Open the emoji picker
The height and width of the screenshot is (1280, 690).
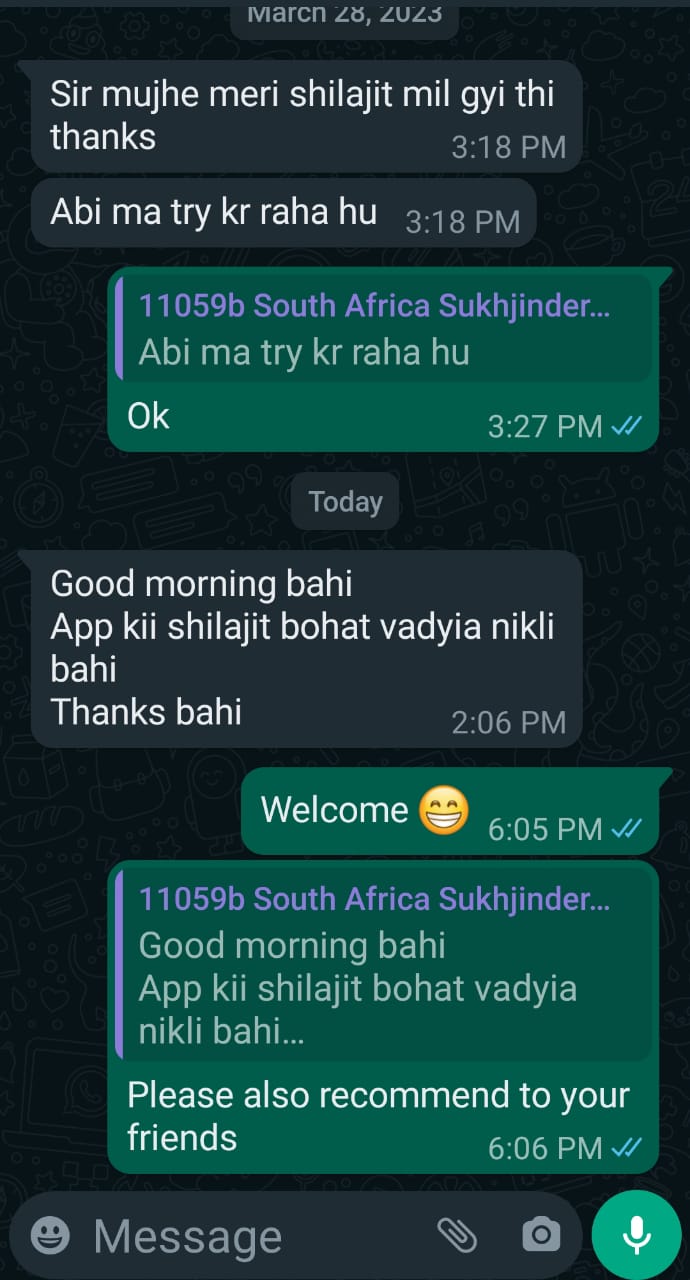(50, 1236)
